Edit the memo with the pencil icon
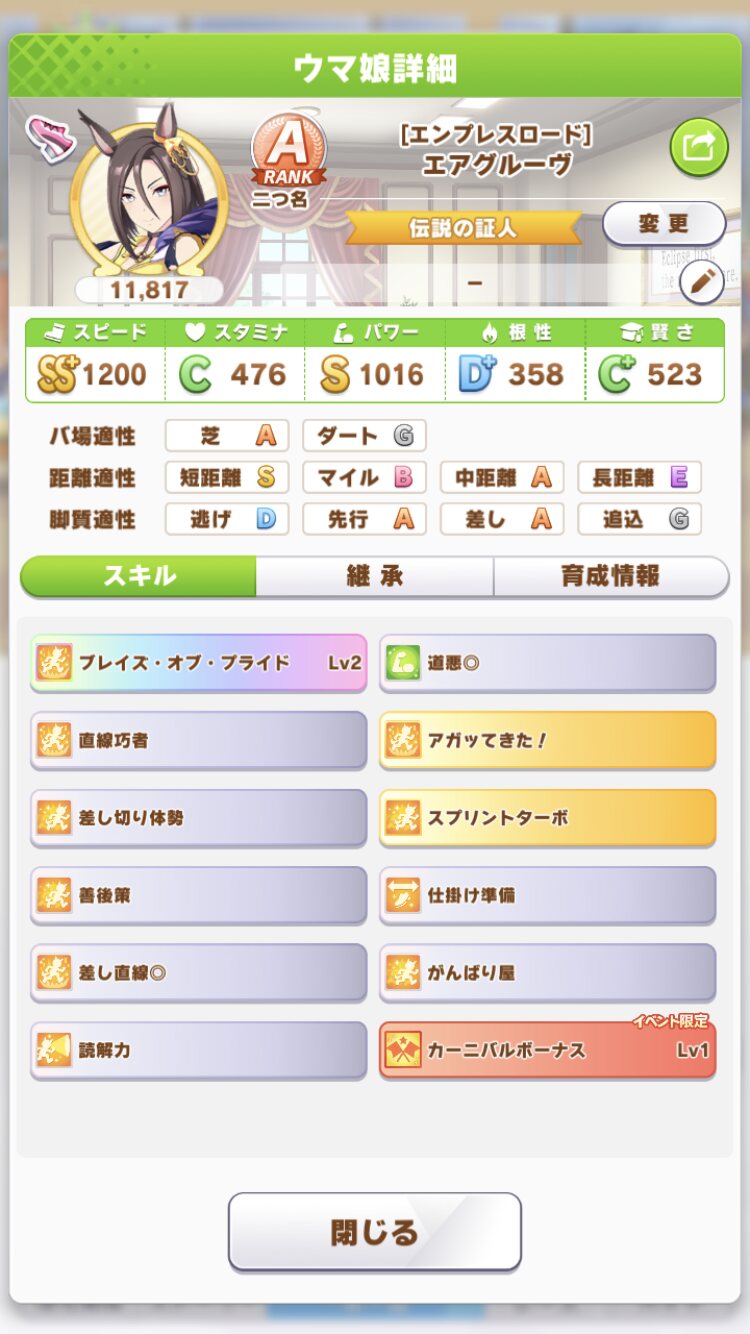Screen dimensions: 750x1334 click(701, 283)
